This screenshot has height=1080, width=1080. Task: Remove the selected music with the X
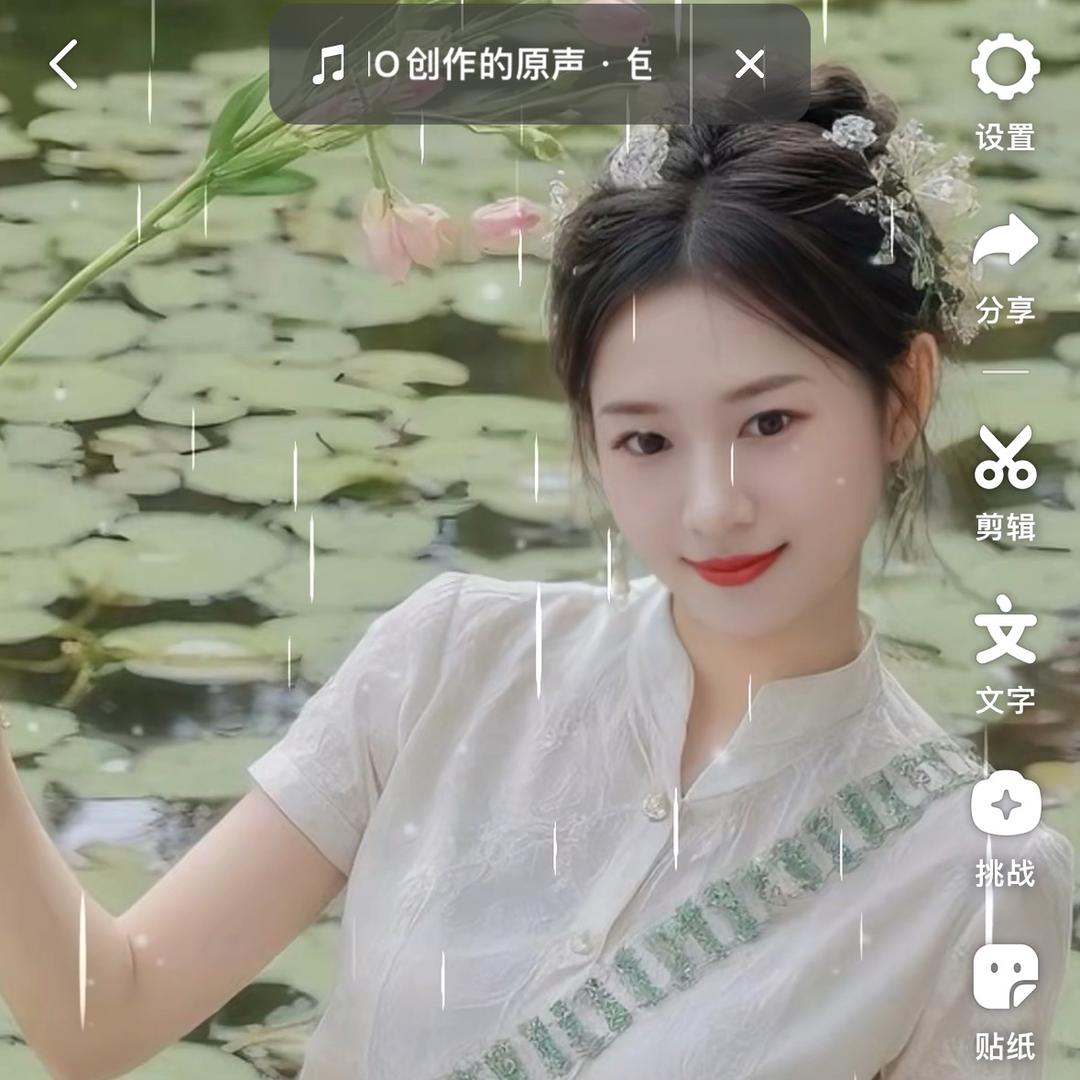(x=749, y=65)
